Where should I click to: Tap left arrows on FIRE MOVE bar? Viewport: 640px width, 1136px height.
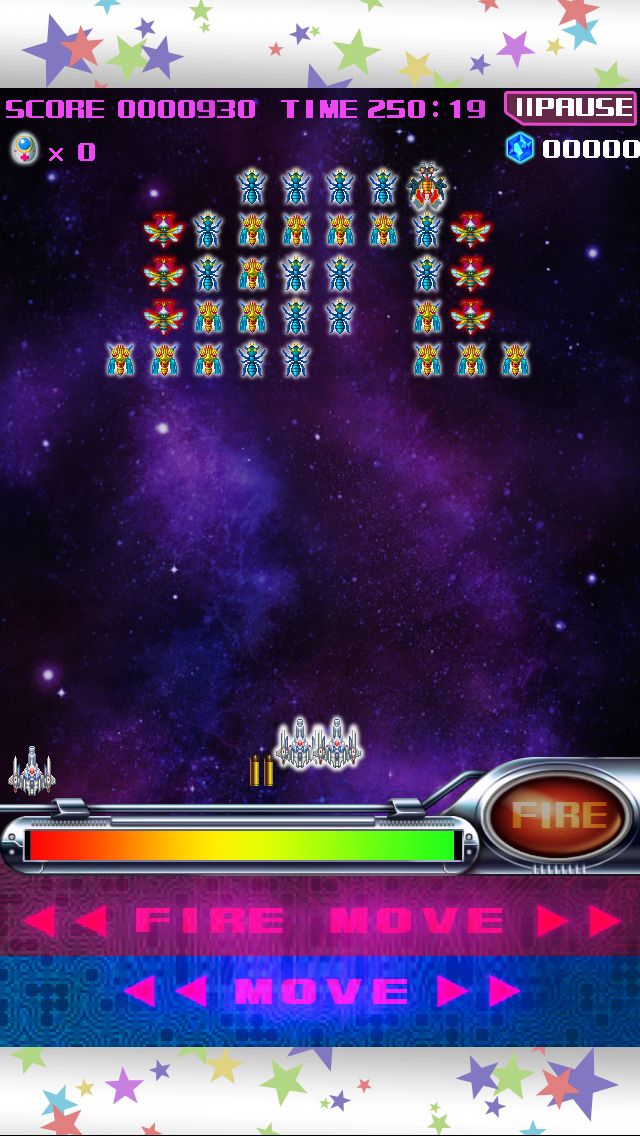[x=65, y=921]
